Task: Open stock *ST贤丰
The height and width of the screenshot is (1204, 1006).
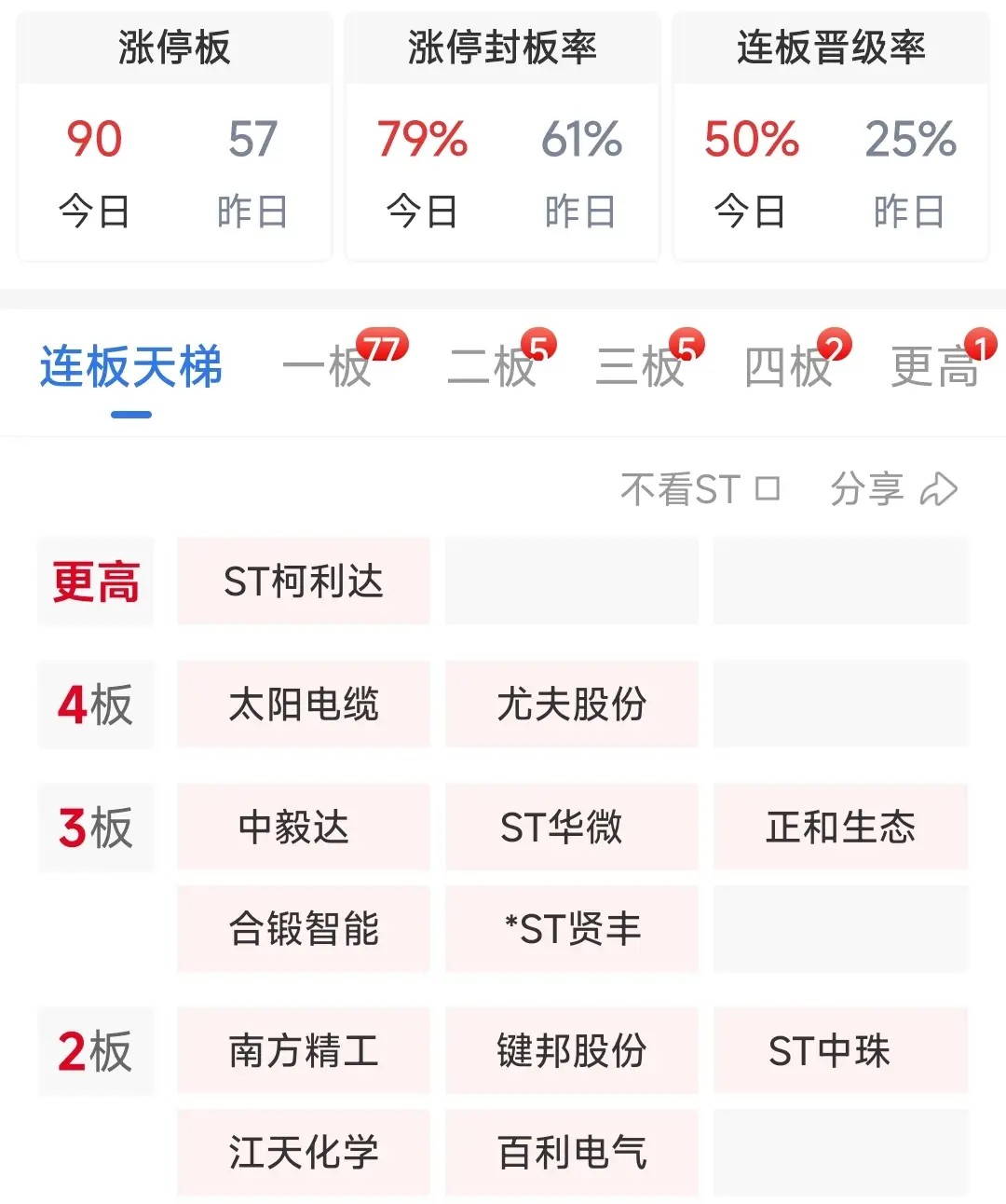Action: [x=572, y=928]
